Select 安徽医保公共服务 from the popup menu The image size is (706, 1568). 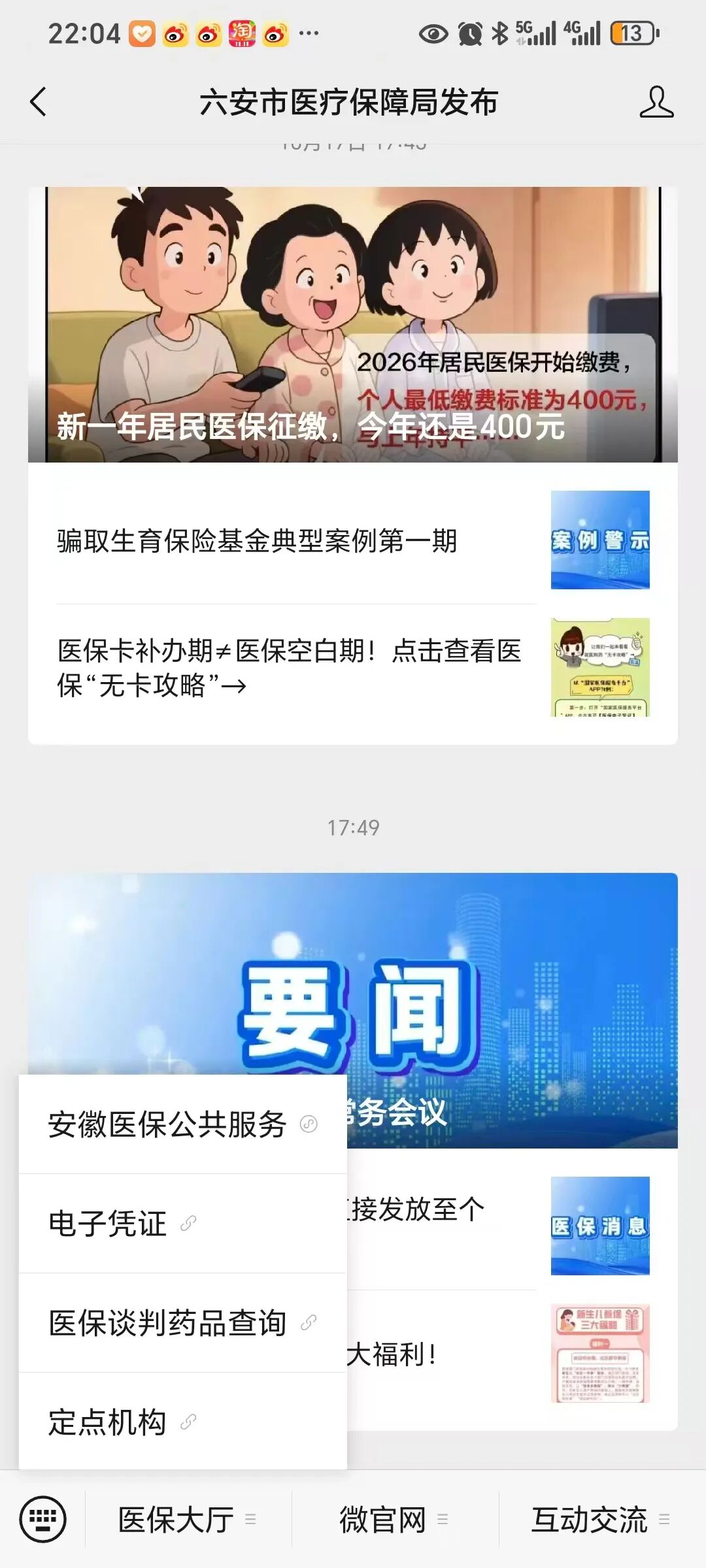pos(183,1124)
